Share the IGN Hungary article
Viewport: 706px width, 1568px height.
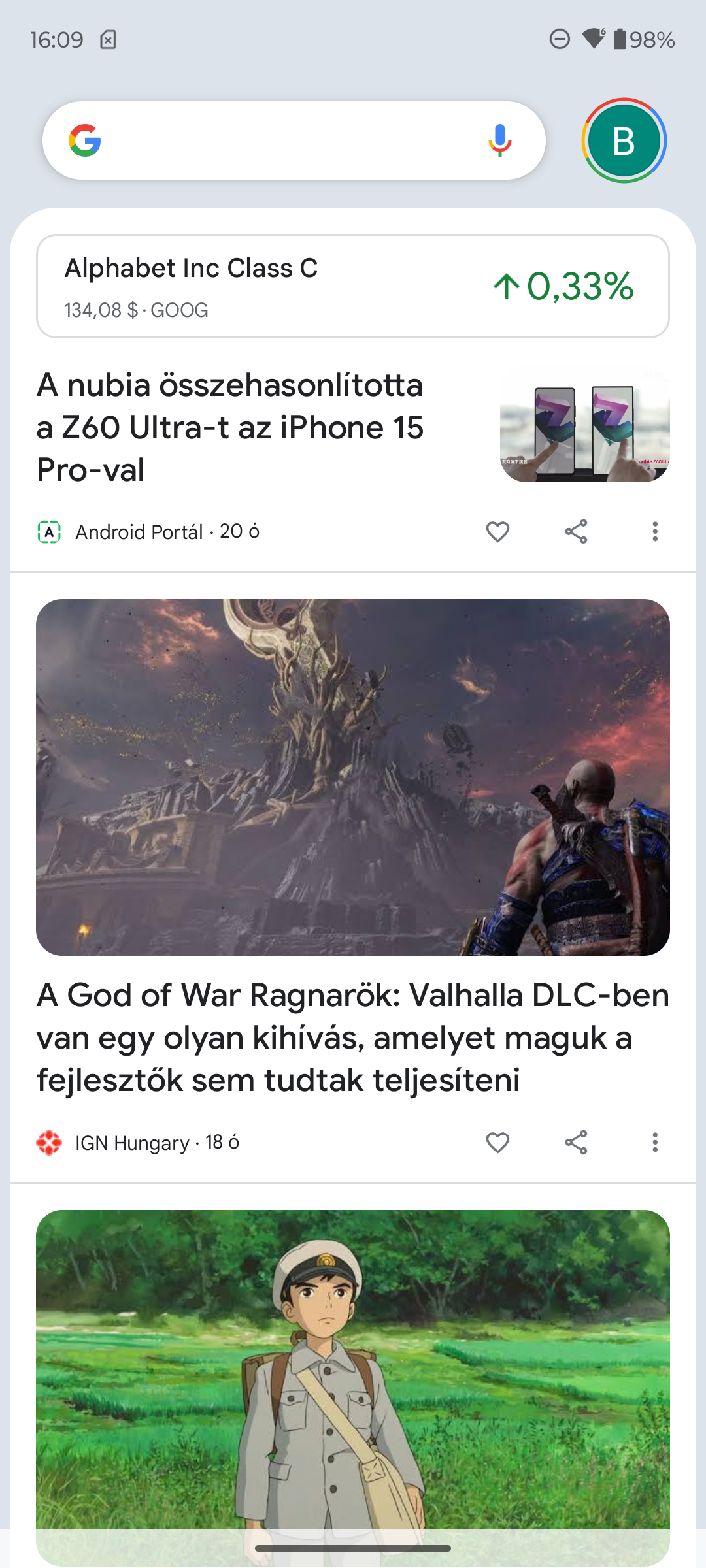[x=576, y=1142]
